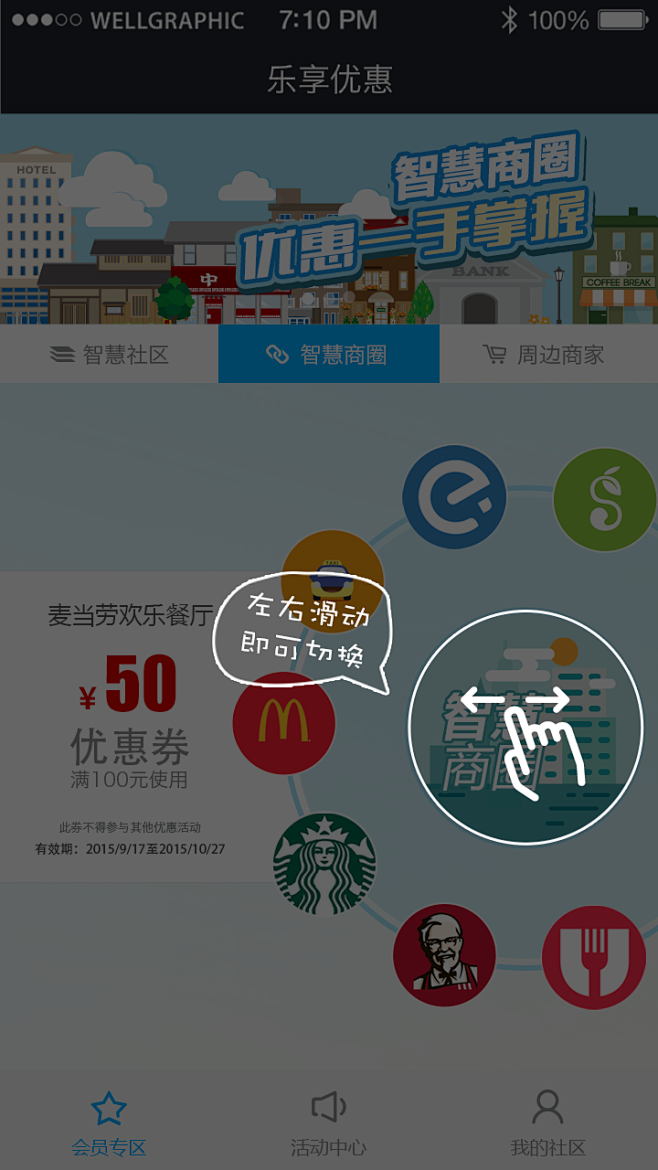This screenshot has width=658, height=1170.
Task: Open the 智慧商圈 promotional banner
Action: point(328,218)
